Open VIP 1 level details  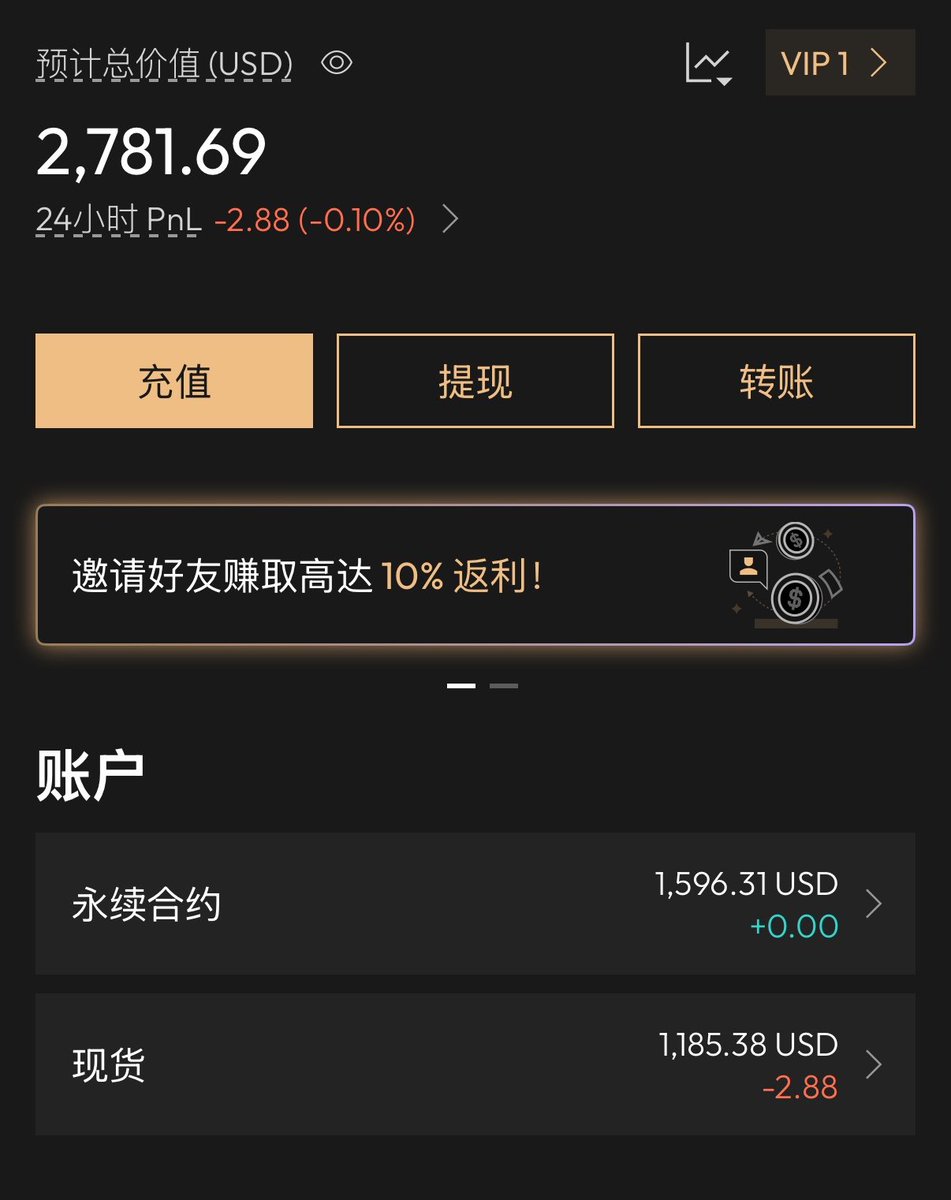[840, 63]
